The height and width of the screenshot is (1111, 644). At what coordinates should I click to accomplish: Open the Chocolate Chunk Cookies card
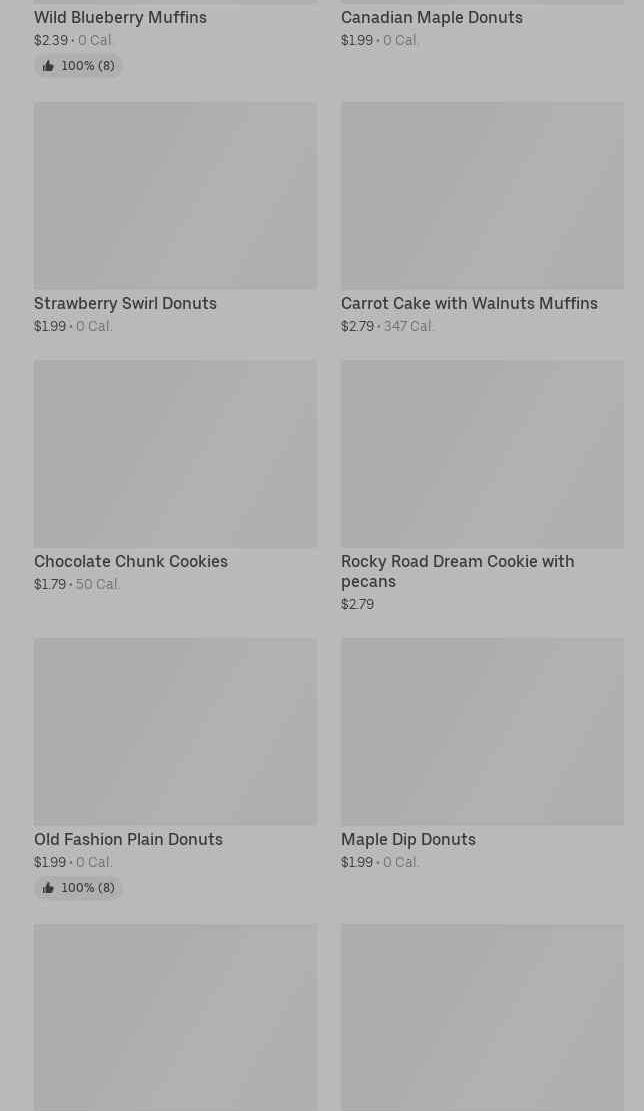click(175, 476)
